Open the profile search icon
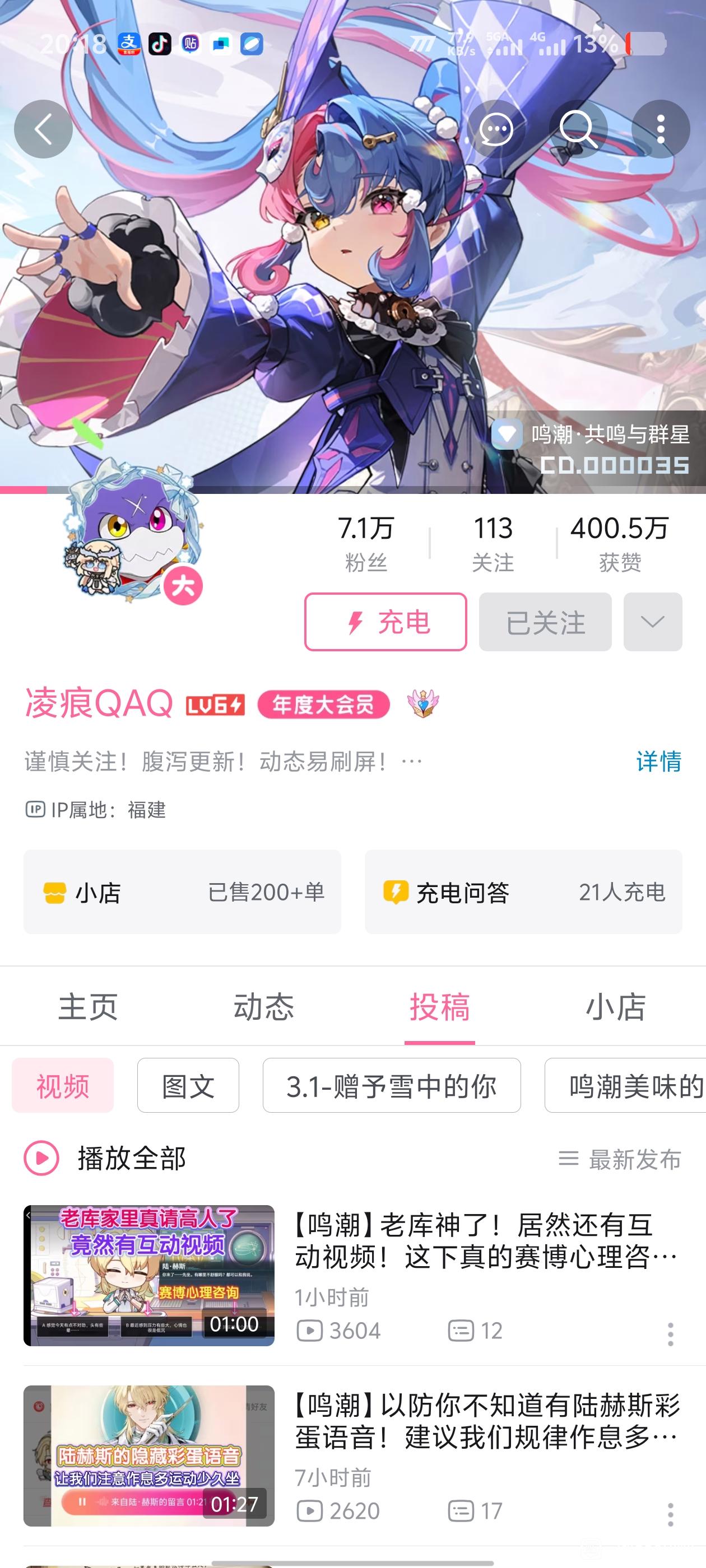Image resolution: width=706 pixels, height=1568 pixels. pos(578,129)
